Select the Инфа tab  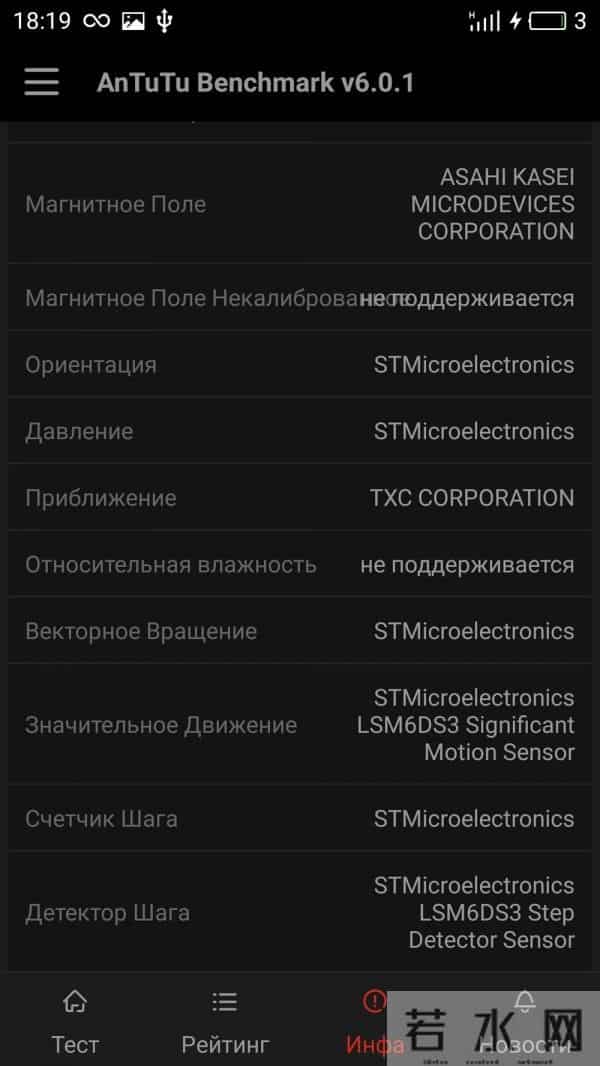click(375, 1022)
